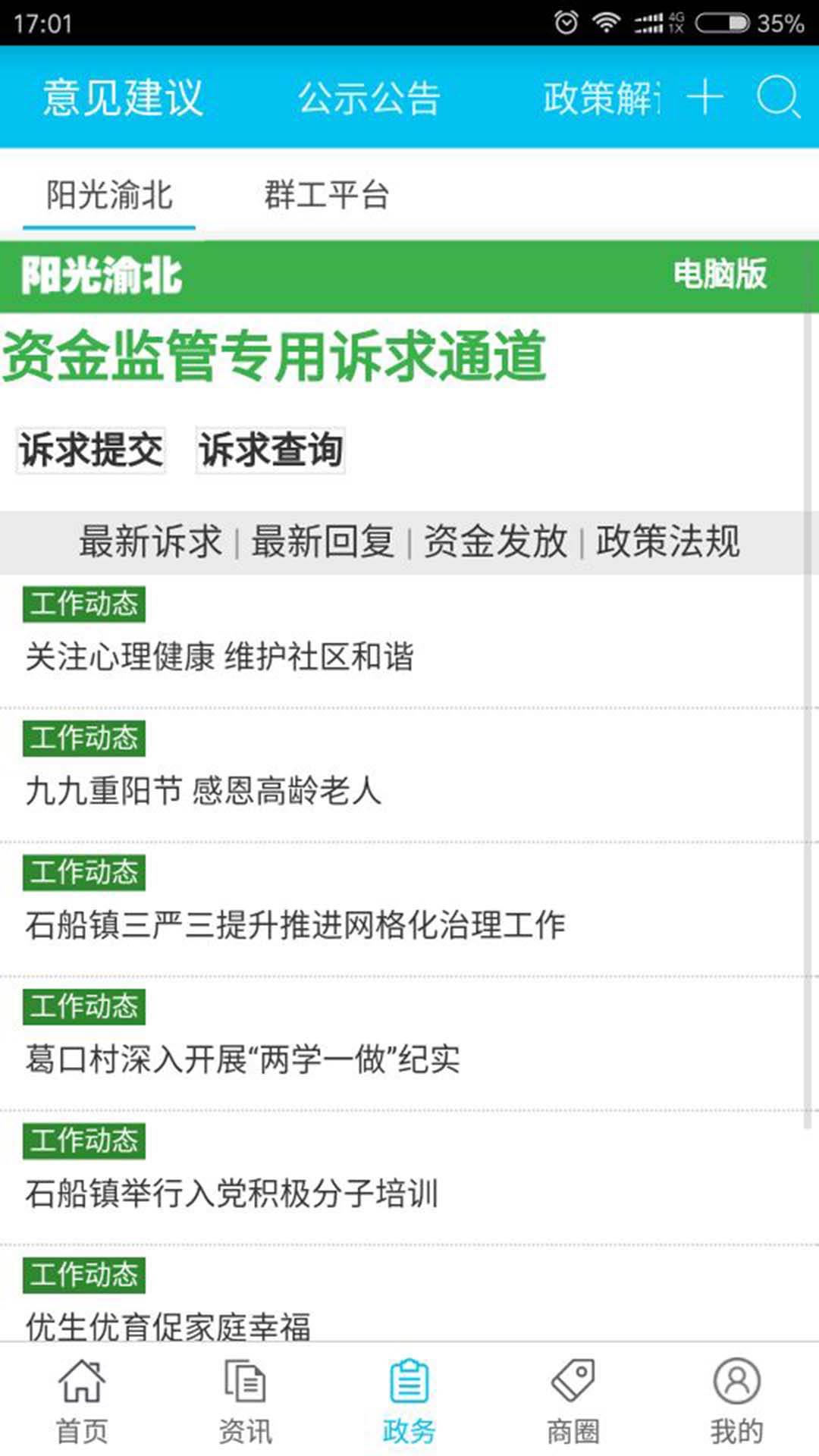Select the 意见建议 menu item
819x1456 pixels.
(124, 99)
